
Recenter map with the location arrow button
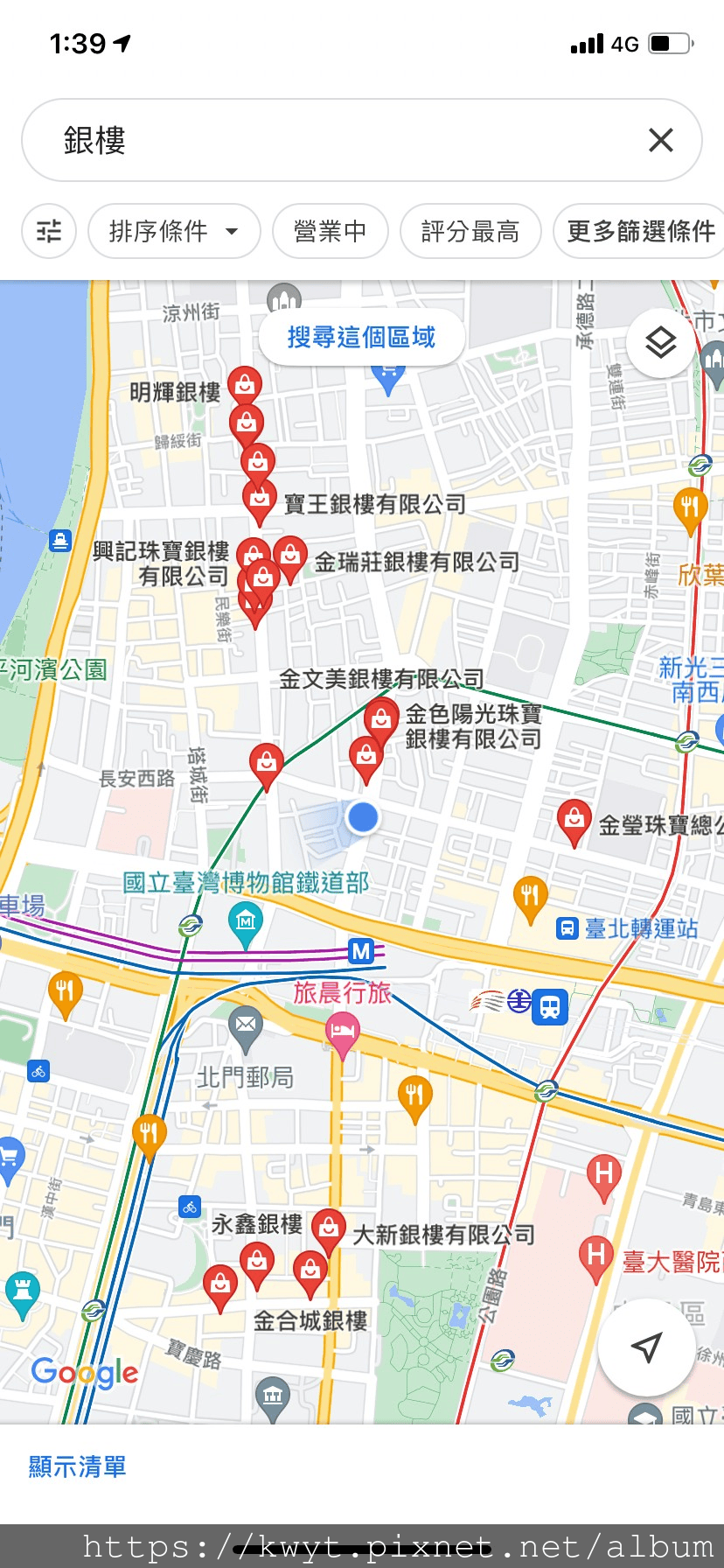point(646,1347)
